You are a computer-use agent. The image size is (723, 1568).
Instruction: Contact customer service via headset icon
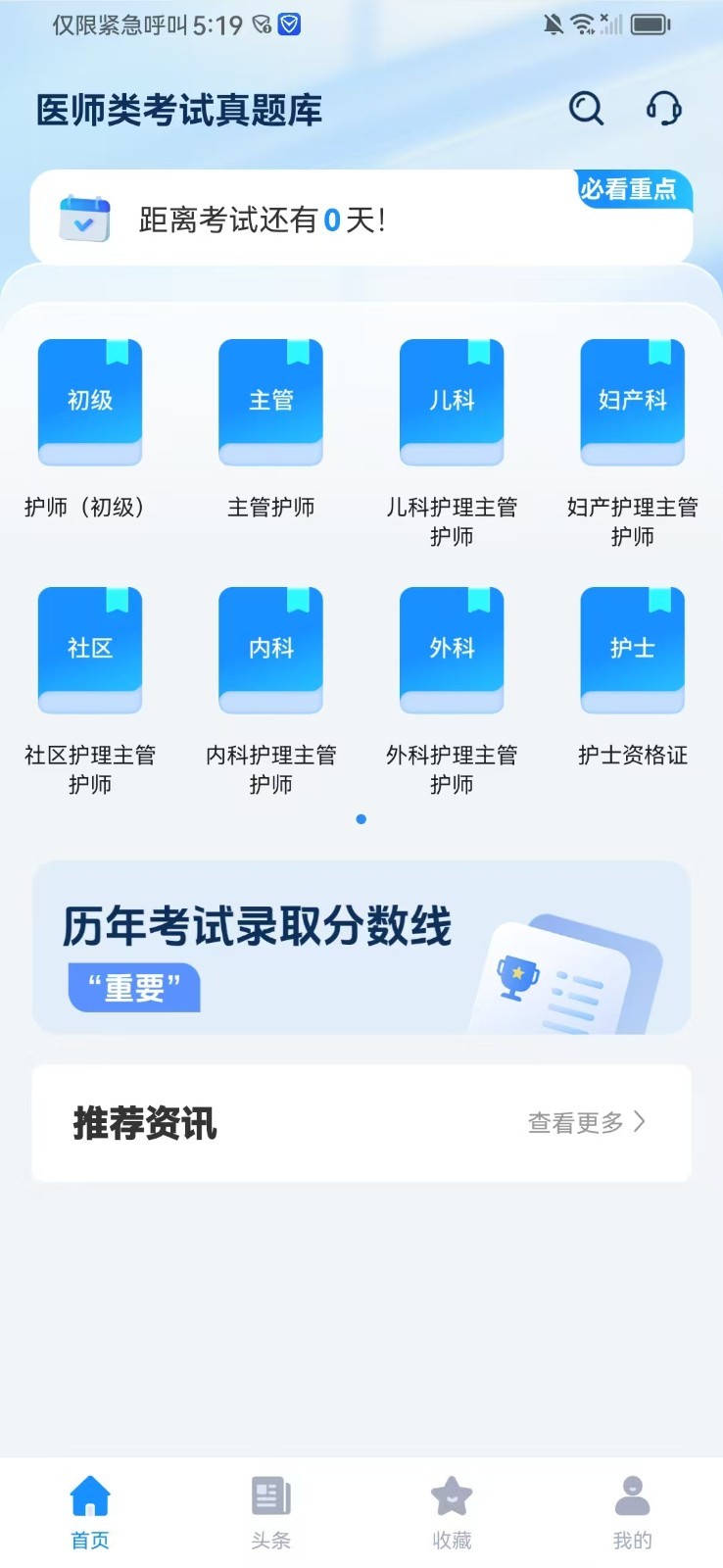[663, 108]
